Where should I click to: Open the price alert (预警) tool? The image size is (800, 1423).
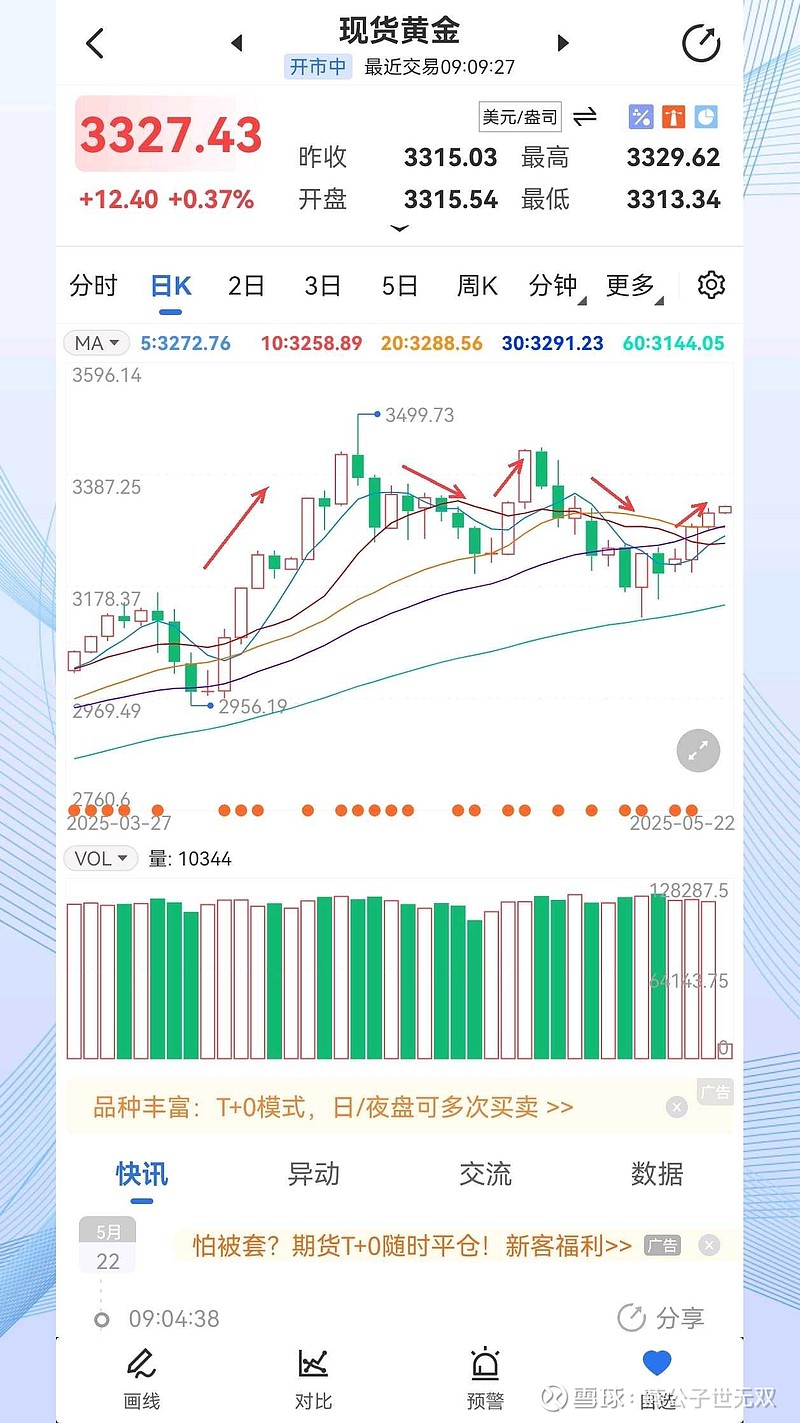485,1375
